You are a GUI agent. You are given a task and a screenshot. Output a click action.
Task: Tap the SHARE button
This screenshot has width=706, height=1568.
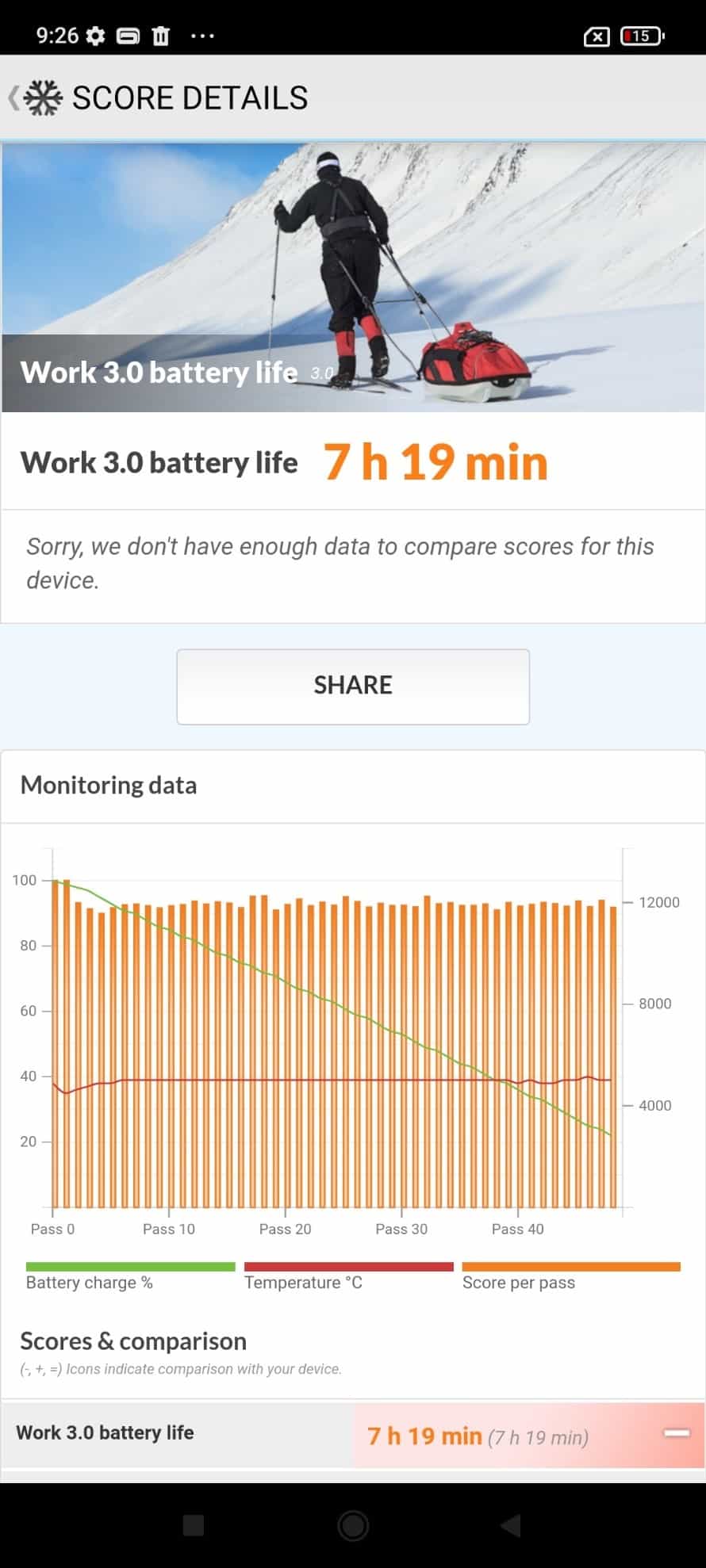point(353,686)
